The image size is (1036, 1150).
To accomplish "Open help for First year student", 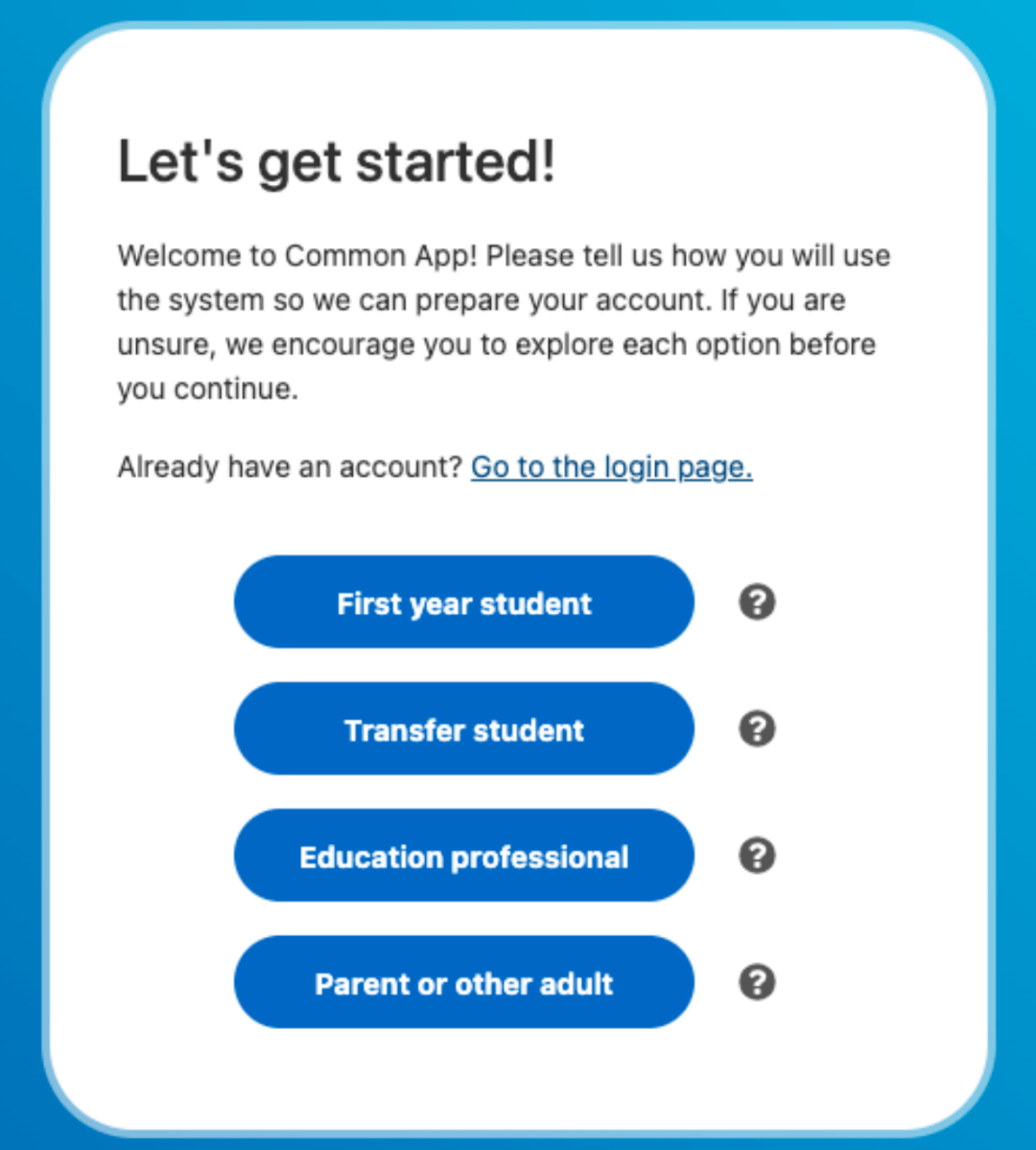I will tap(757, 602).
